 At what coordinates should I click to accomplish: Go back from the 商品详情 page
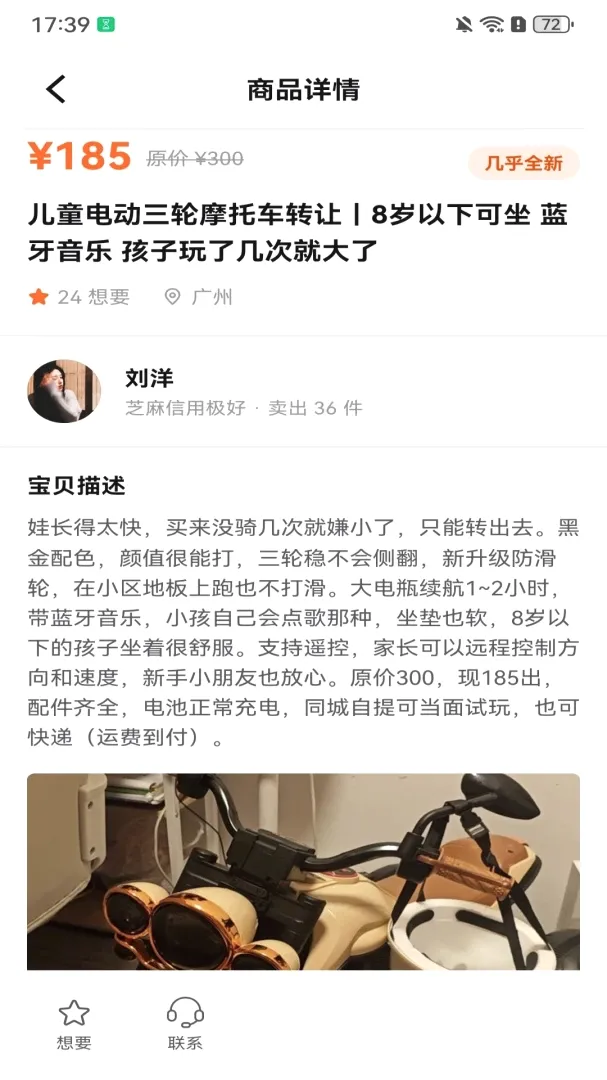pos(56,90)
